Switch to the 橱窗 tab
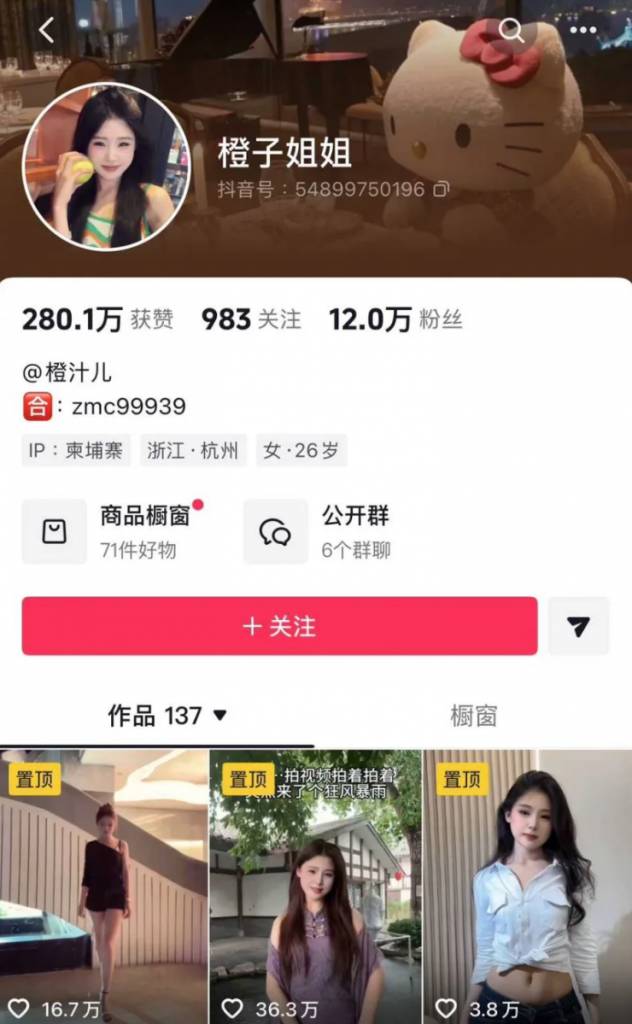632x1024 pixels. [473, 716]
